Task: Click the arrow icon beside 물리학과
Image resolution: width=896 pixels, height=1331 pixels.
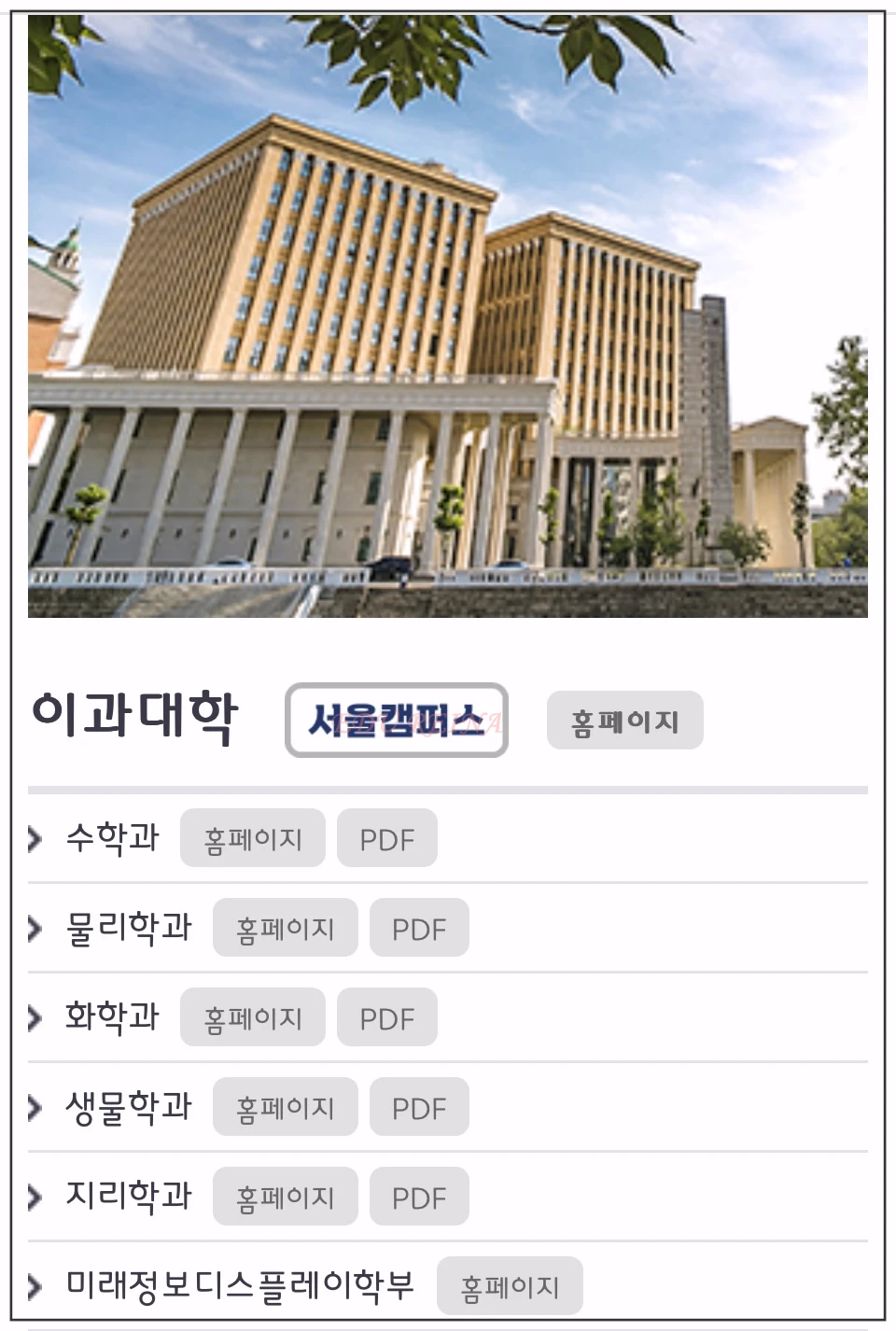Action: point(34,928)
